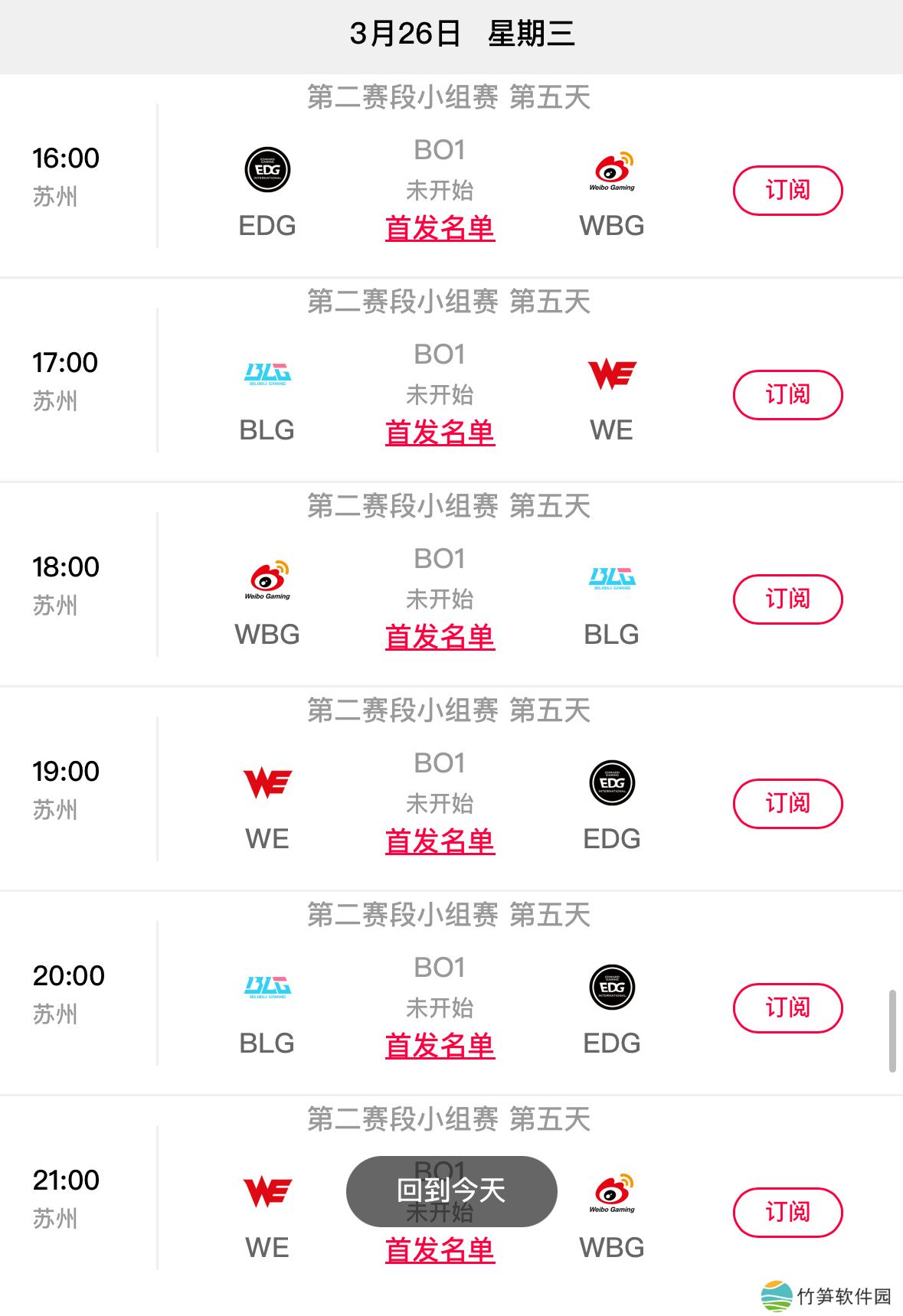Subscribe to the 17:00 BLG vs WE match
Image resolution: width=903 pixels, height=1316 pixels.
coord(787,395)
